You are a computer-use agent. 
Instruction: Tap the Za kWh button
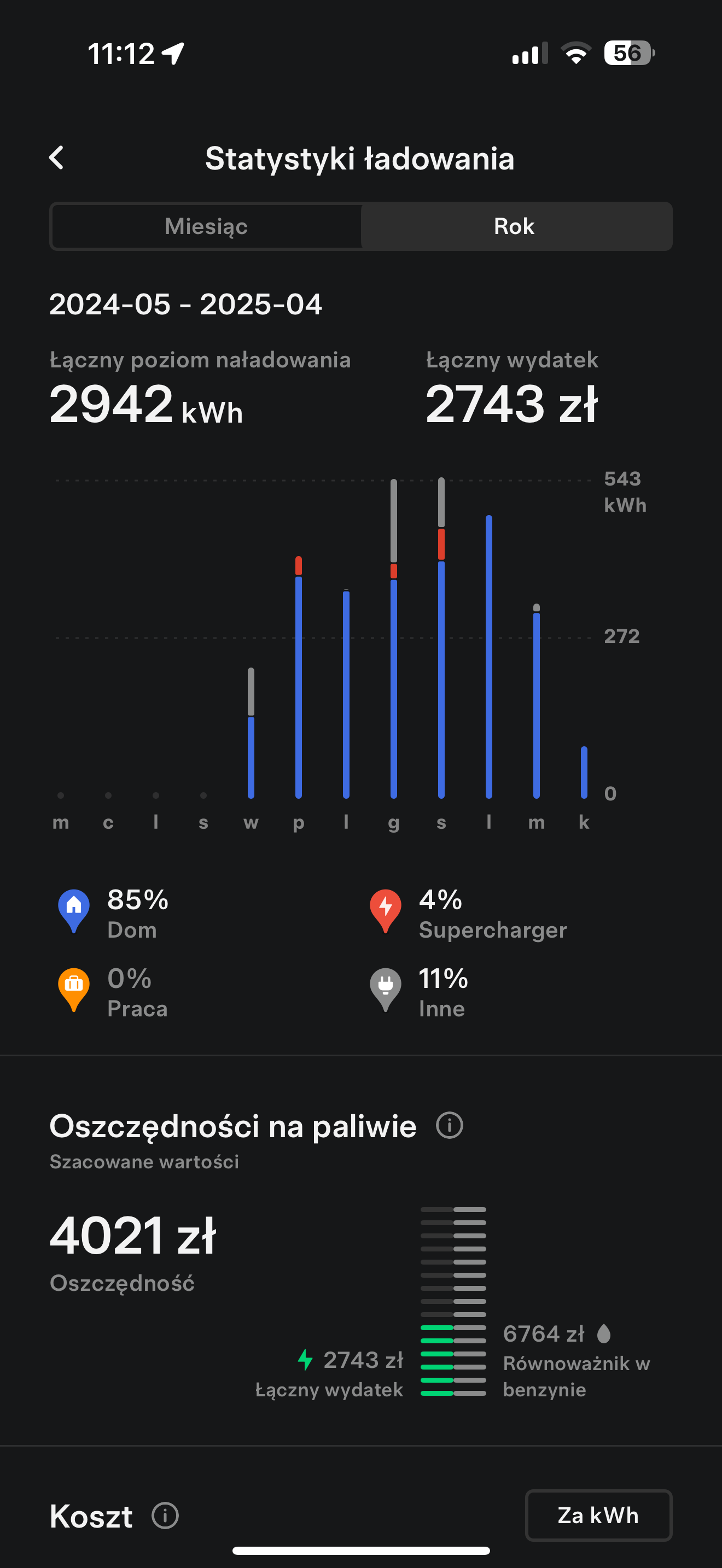pyautogui.click(x=598, y=1515)
